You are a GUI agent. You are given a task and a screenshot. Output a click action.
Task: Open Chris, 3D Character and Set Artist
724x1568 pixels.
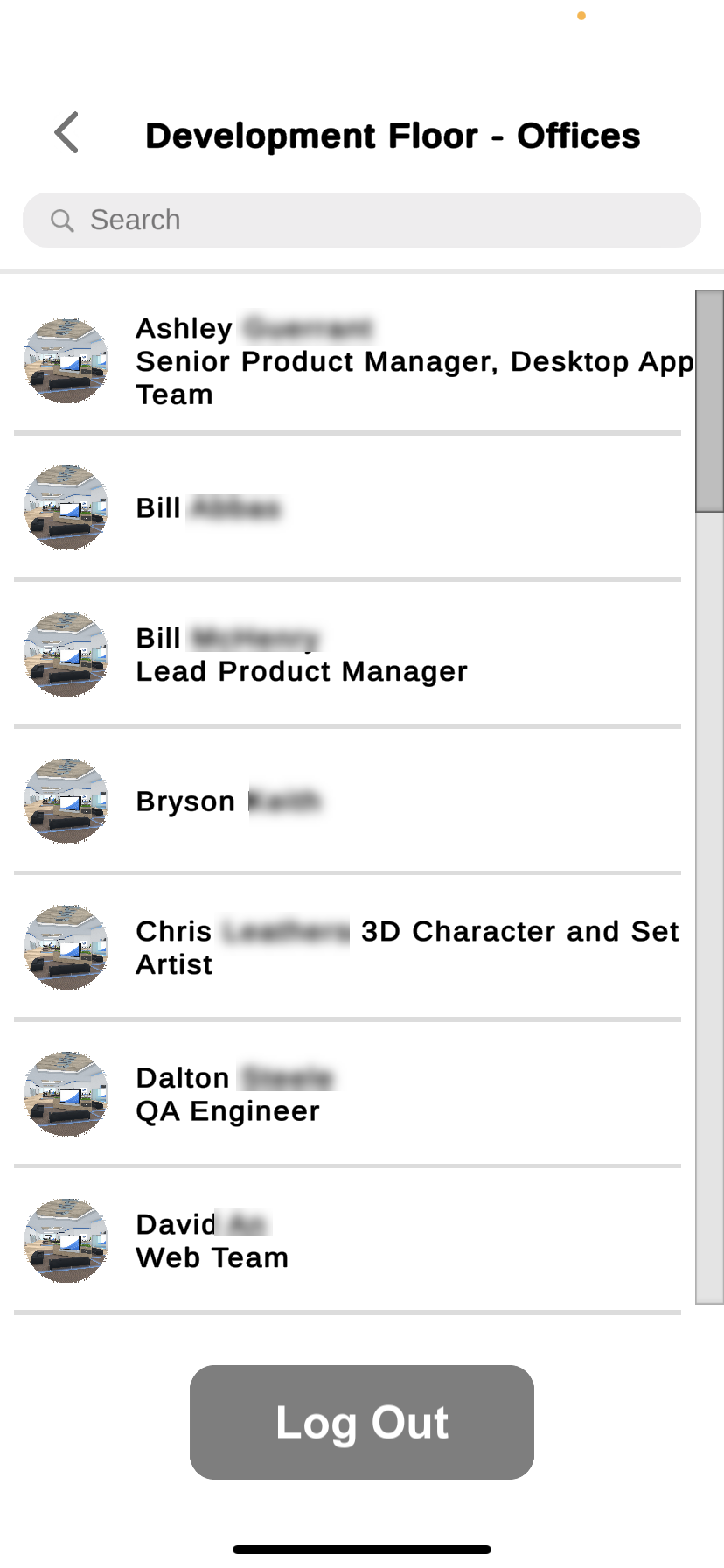(x=348, y=948)
